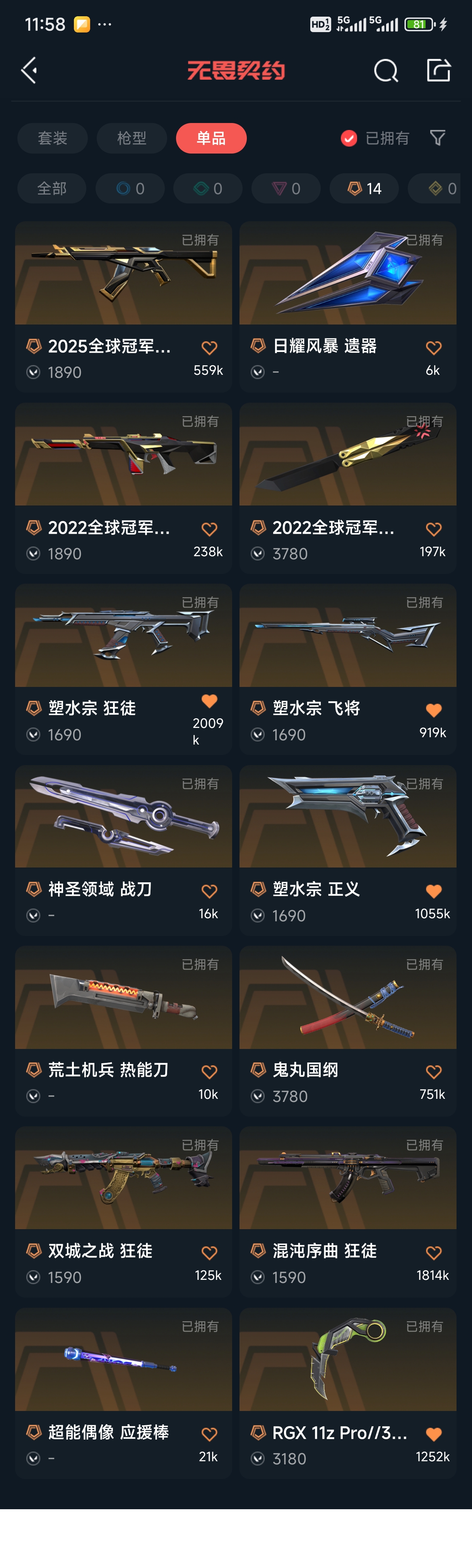
Task: Select the 全部 rarity chip
Action: tap(52, 189)
